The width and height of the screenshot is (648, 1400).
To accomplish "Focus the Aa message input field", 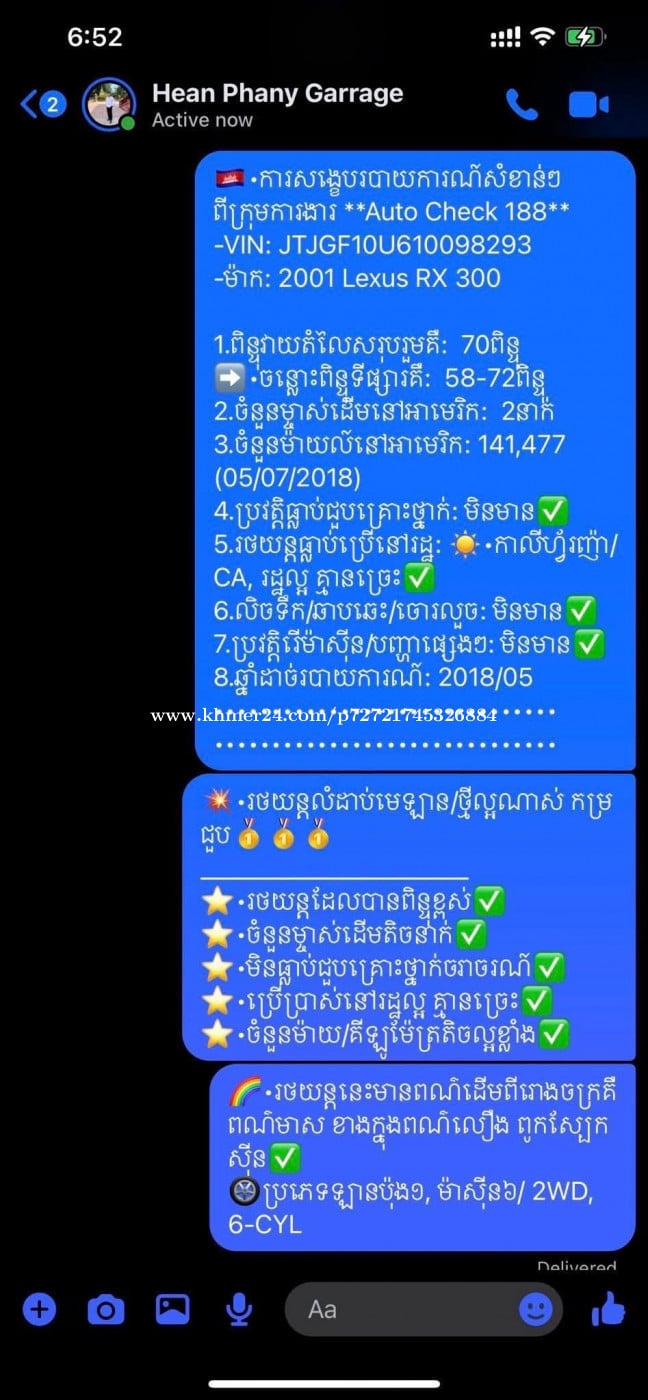I will (400, 1308).
